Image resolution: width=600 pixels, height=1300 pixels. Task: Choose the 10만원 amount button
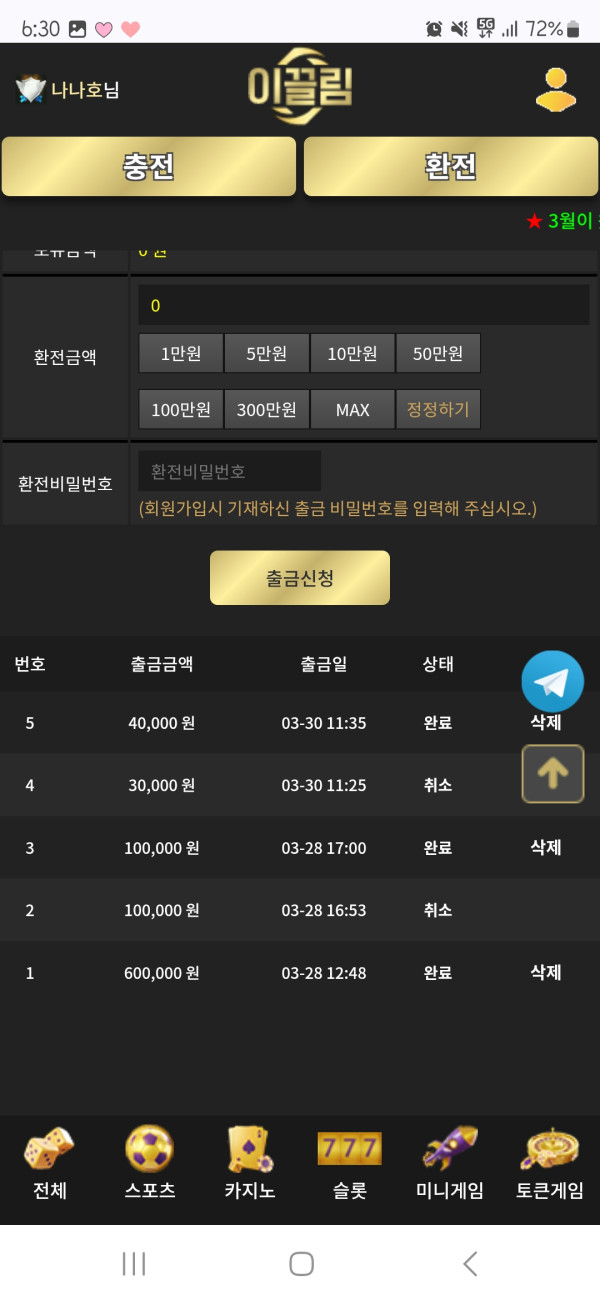353,353
